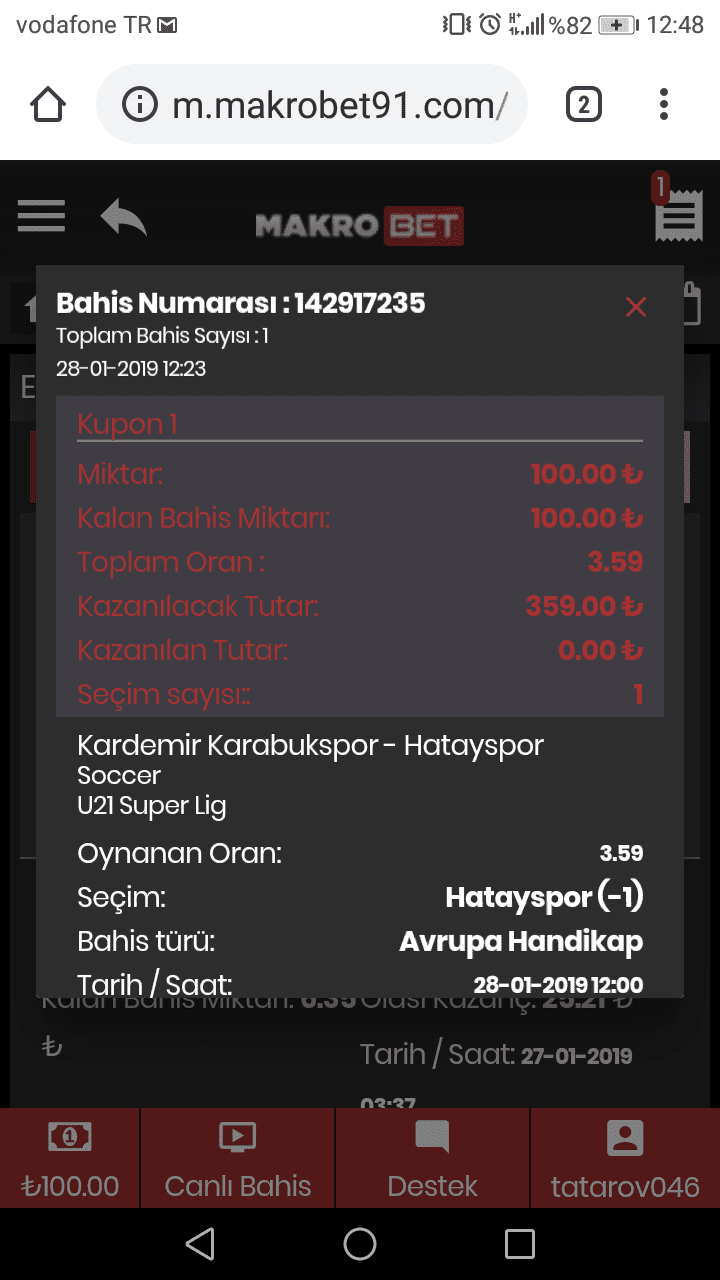Open the hamburger menu
This screenshot has width=720, height=1280.
tap(41, 216)
